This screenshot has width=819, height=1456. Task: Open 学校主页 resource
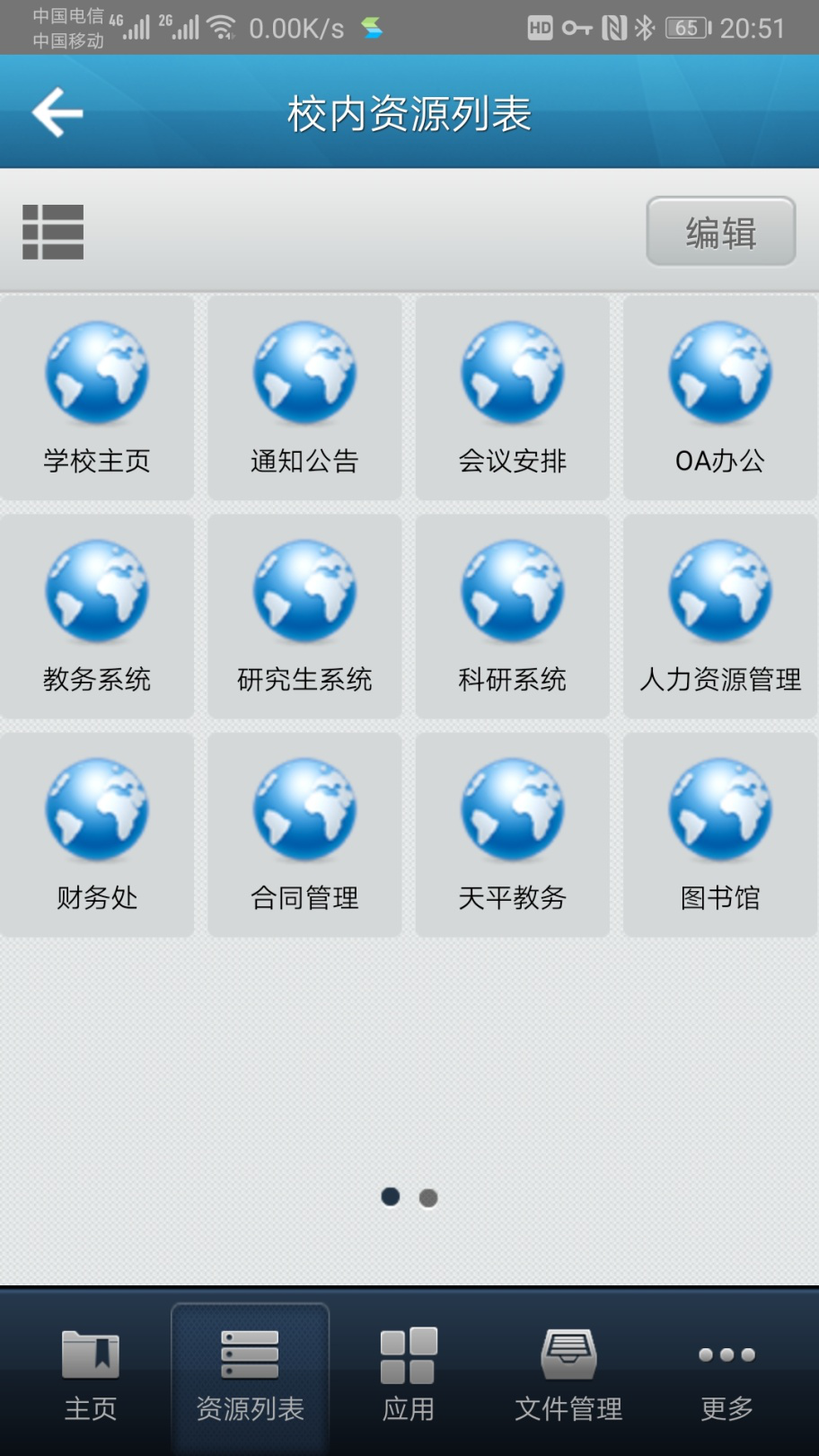coord(97,398)
